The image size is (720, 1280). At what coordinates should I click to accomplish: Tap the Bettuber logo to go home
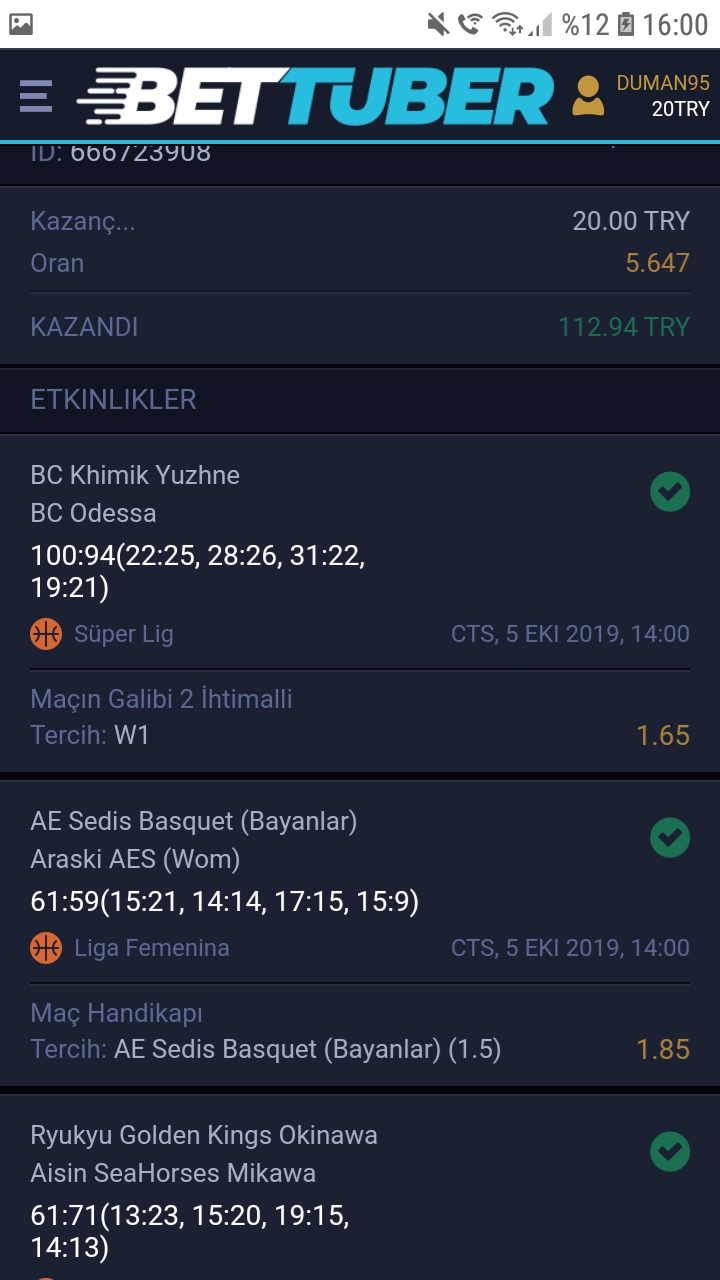click(x=315, y=96)
